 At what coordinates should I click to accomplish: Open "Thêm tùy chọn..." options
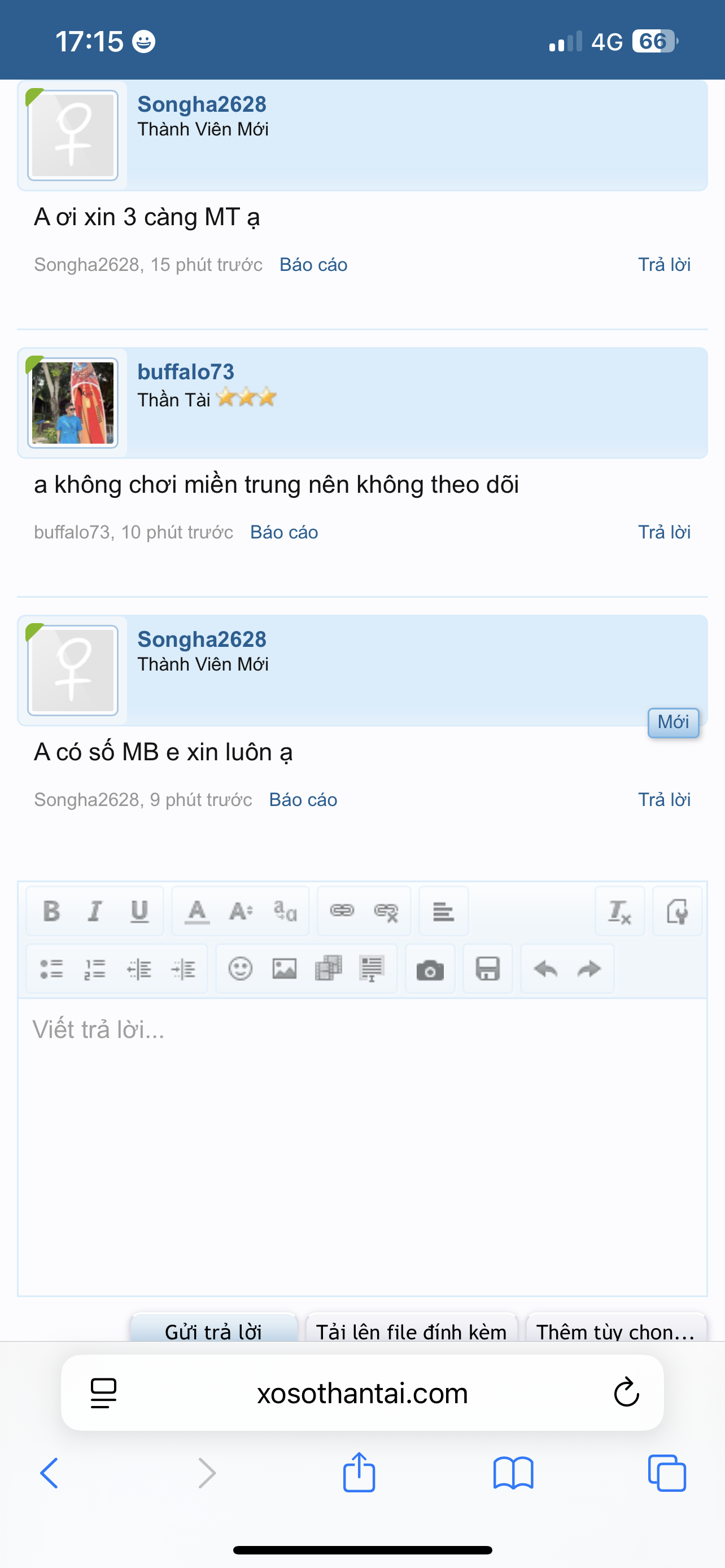click(615, 1330)
